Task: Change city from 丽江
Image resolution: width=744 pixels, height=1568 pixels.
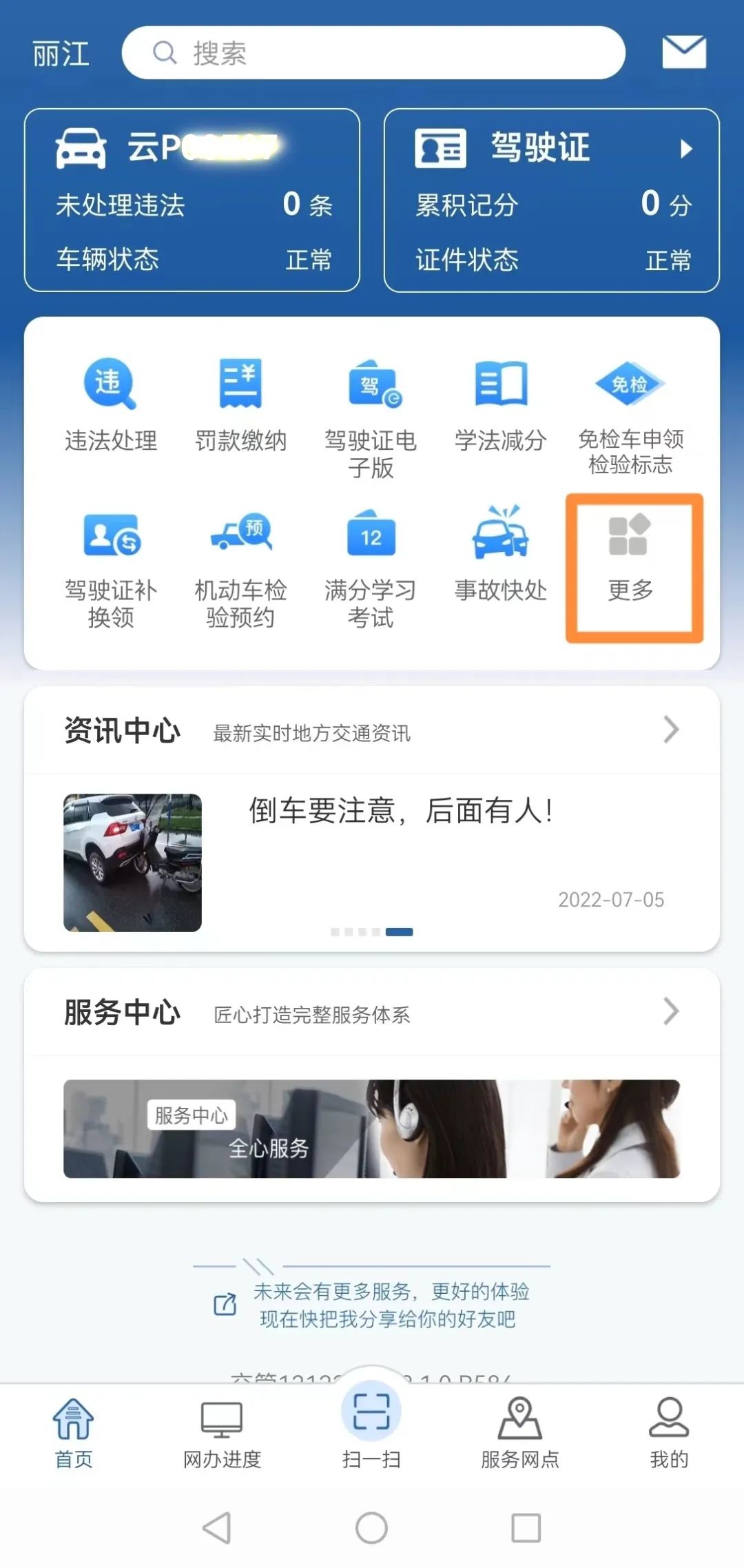Action: pos(61,54)
